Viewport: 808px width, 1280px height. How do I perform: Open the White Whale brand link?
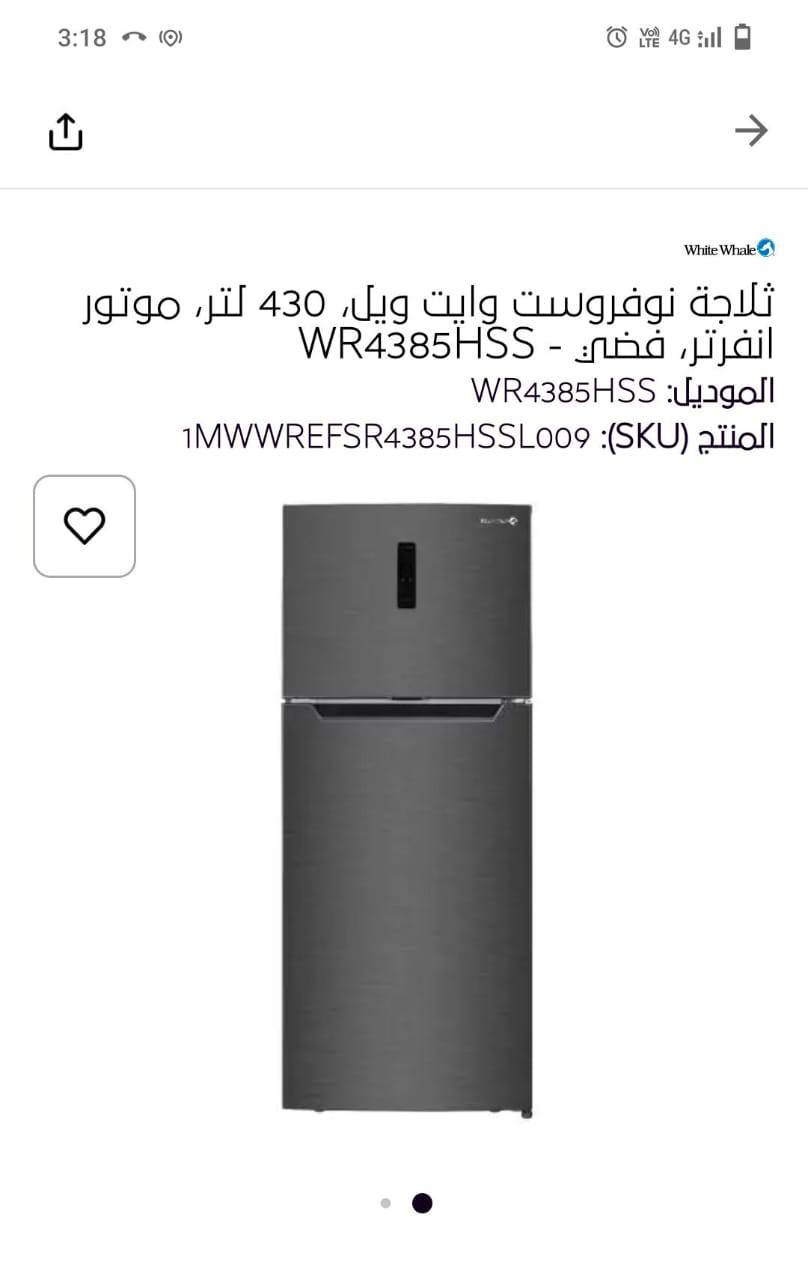pyautogui.click(x=729, y=249)
